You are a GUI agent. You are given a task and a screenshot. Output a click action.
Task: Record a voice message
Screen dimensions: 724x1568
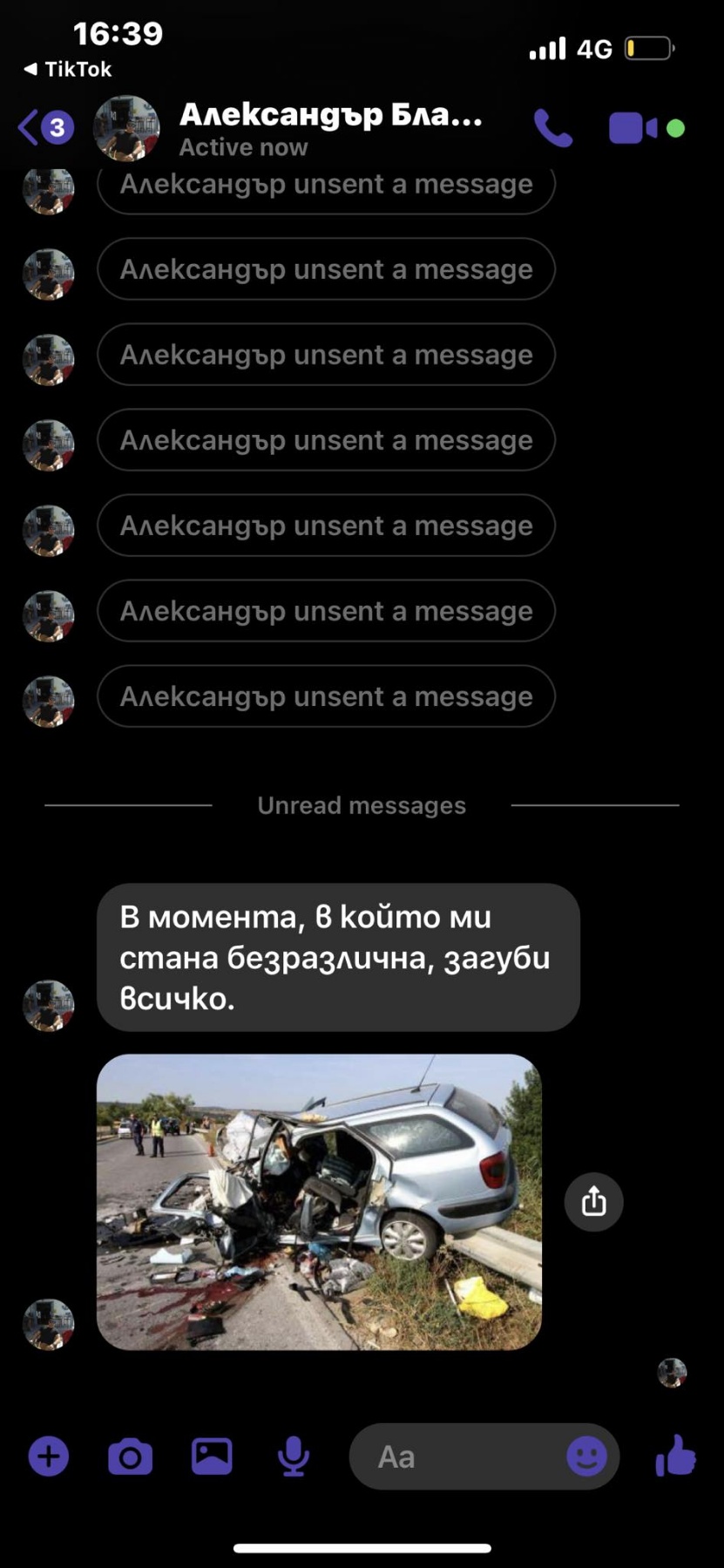pyautogui.click(x=294, y=1456)
